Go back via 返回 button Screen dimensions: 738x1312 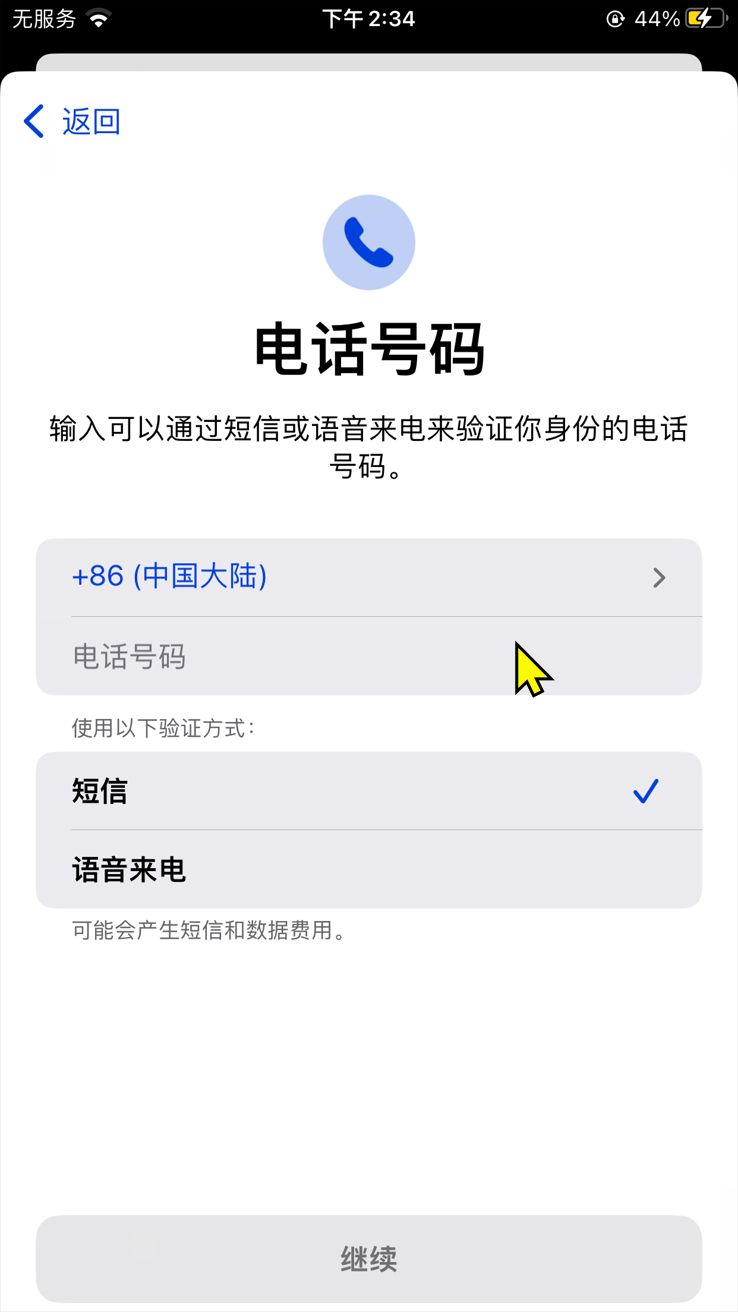coord(72,122)
